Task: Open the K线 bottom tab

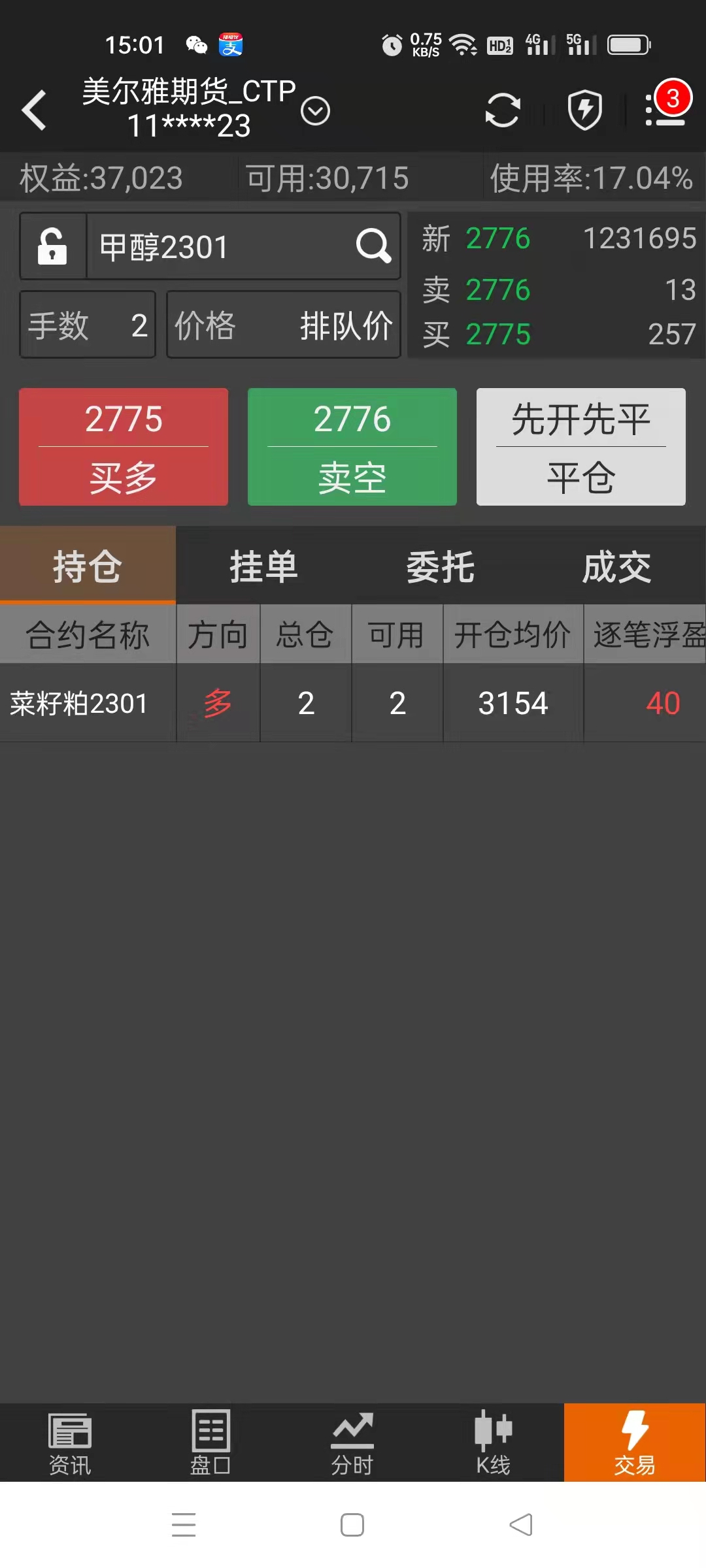Action: (493, 1443)
